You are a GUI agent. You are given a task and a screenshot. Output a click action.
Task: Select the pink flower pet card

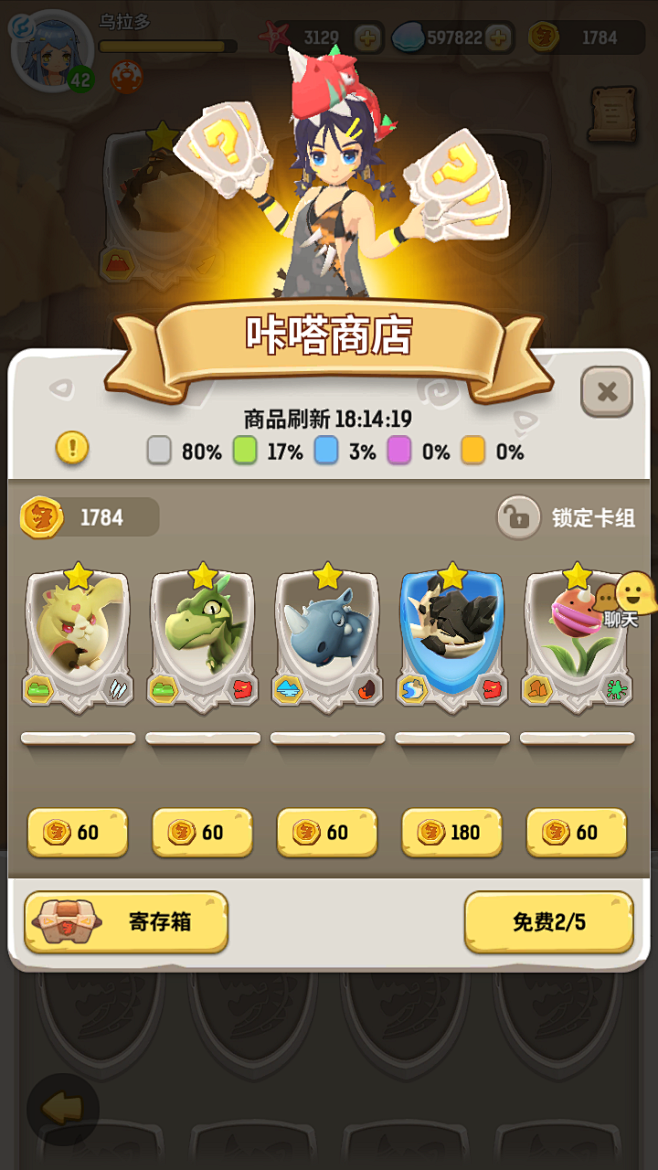[x=577, y=638]
